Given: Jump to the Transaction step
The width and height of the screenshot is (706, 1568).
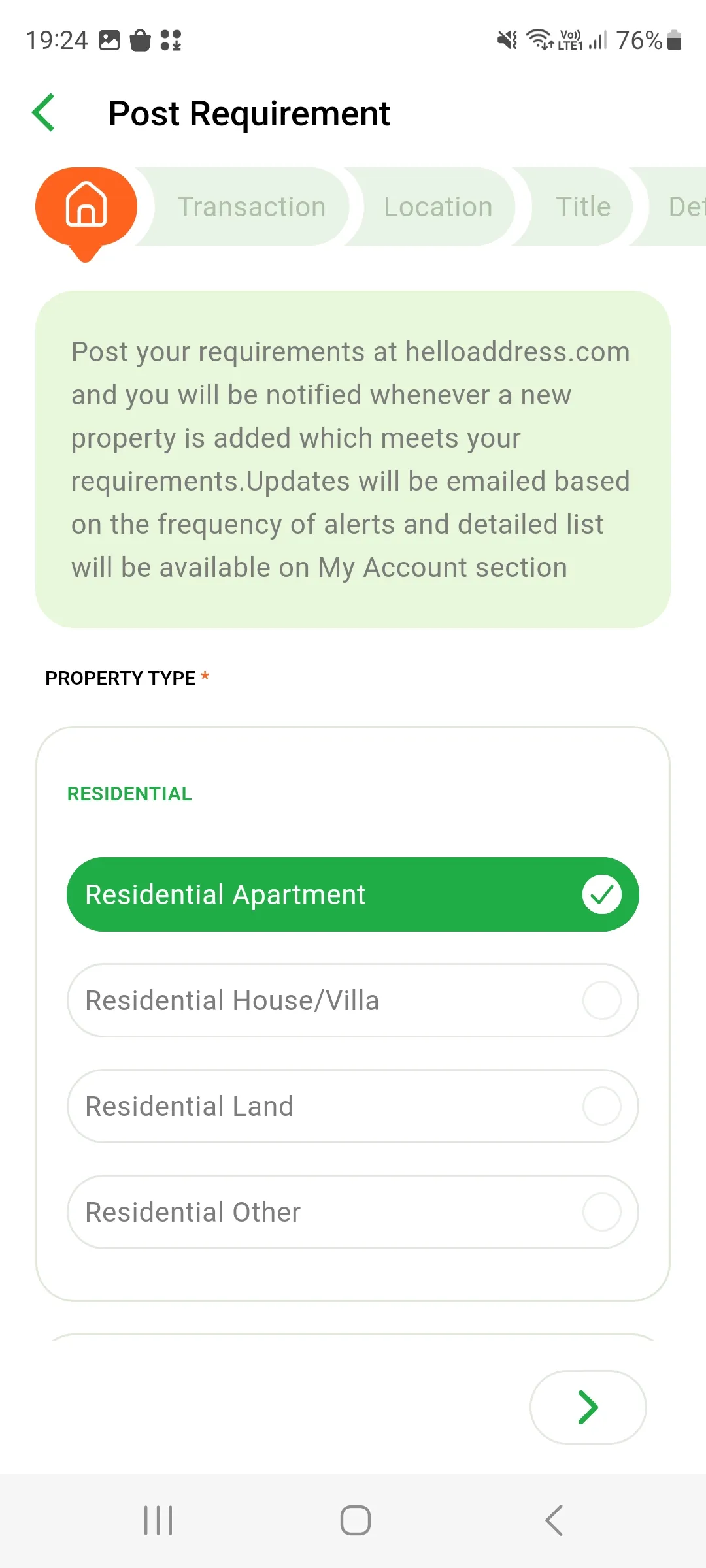Looking at the screenshot, I should pyautogui.click(x=252, y=206).
